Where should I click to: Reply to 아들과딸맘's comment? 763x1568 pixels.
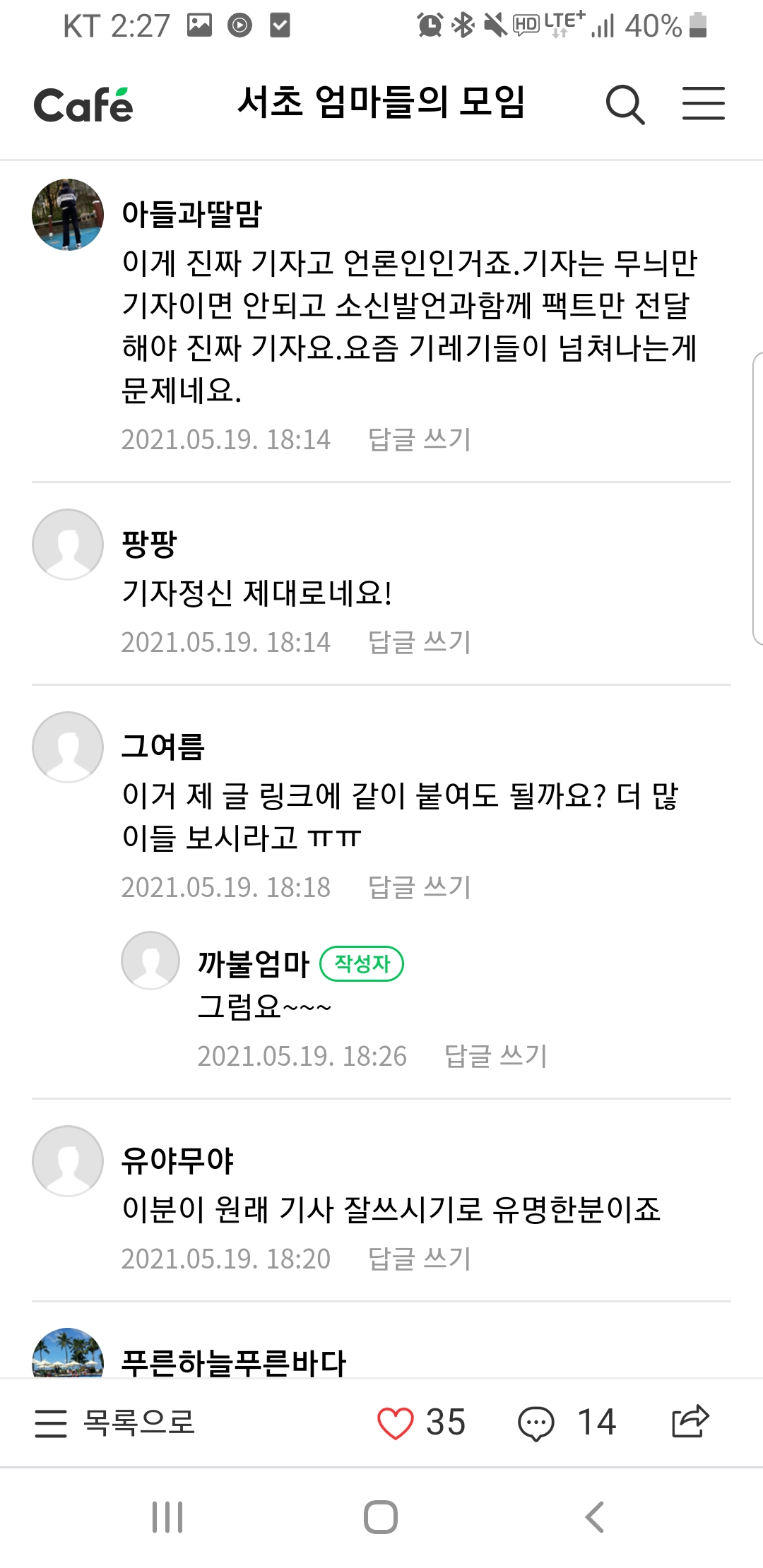pos(419,439)
